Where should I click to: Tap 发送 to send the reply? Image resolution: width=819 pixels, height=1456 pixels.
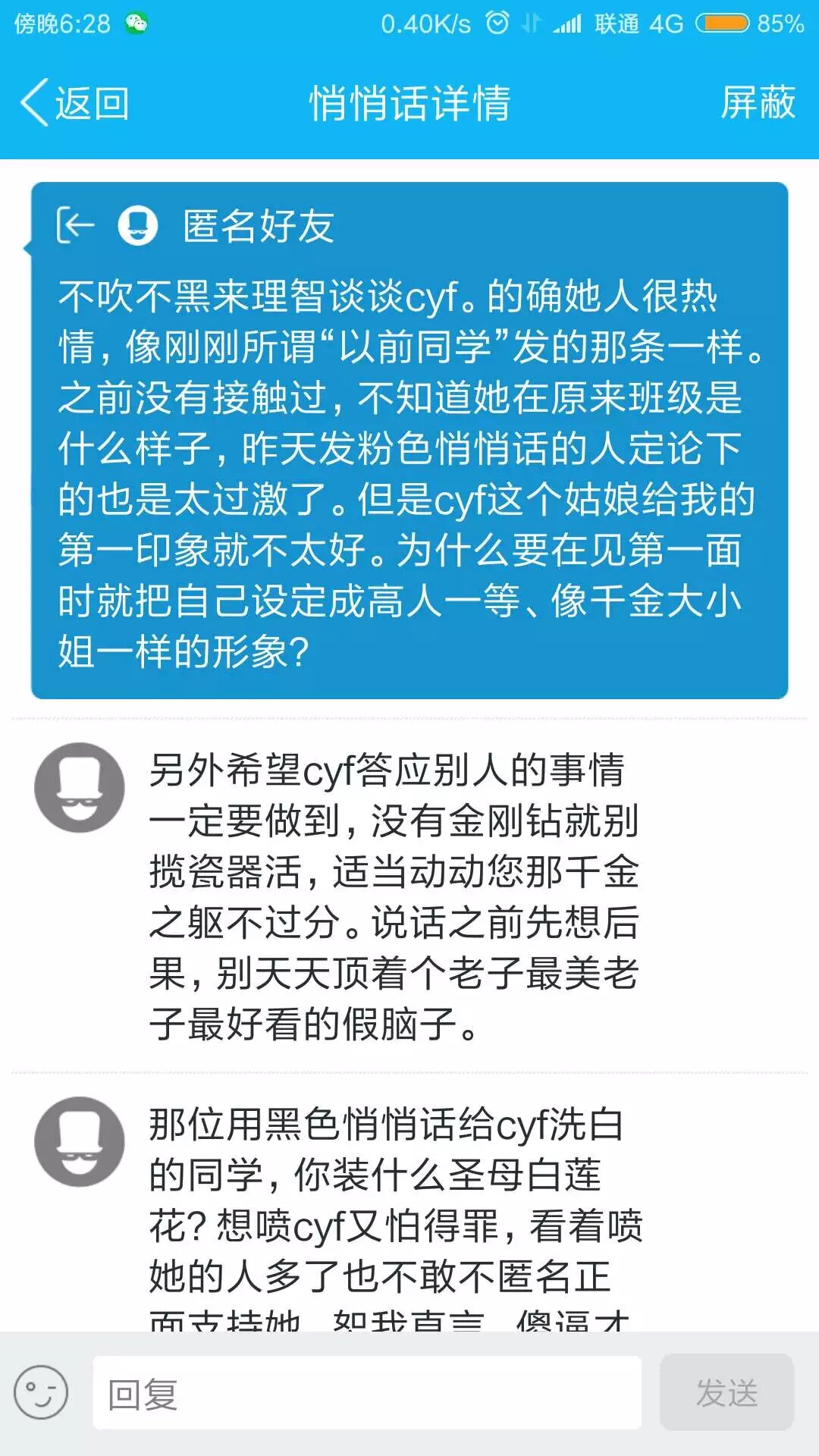[726, 1392]
